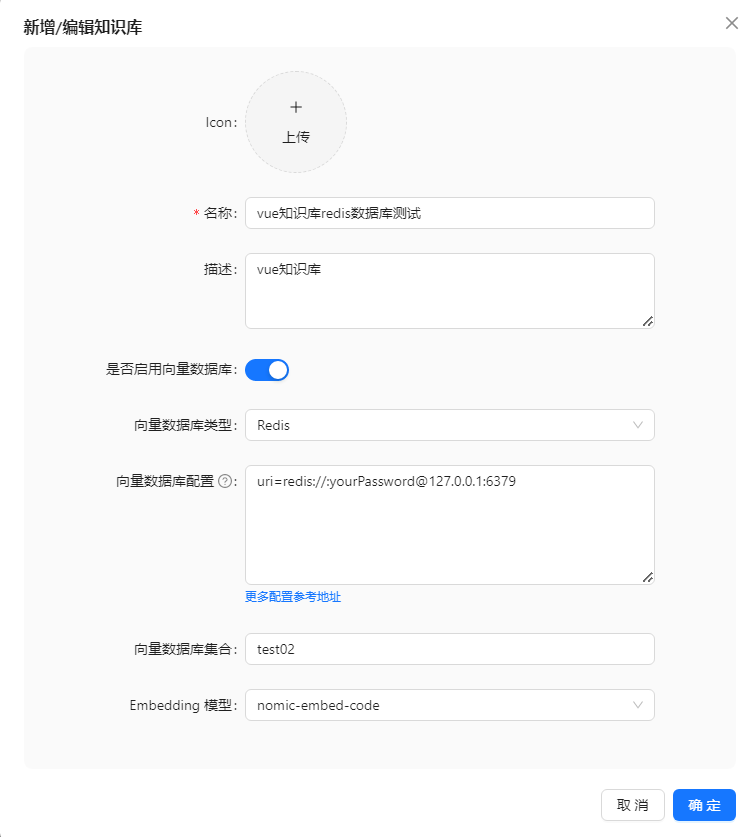Expand the 向量数据库类型 Redis dropdown
The width and height of the screenshot is (754, 837).
point(449,425)
